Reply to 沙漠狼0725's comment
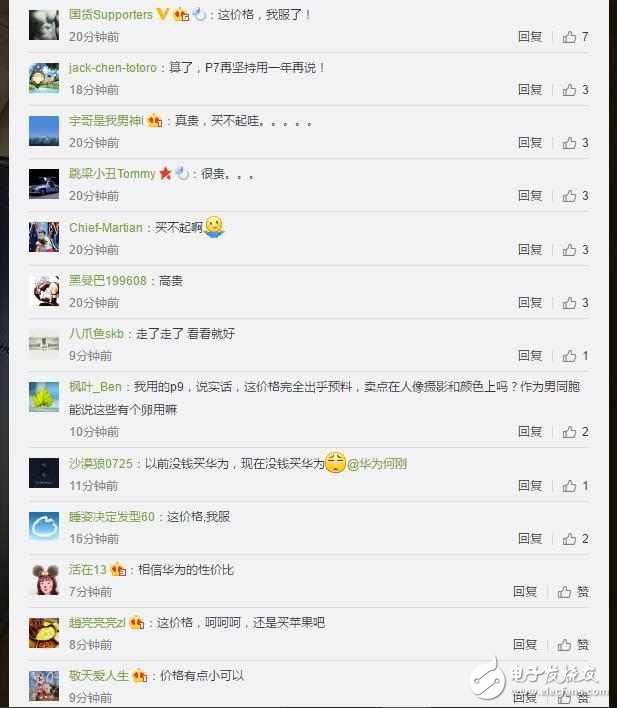Viewport: 617px width, 708px height. coord(530,485)
